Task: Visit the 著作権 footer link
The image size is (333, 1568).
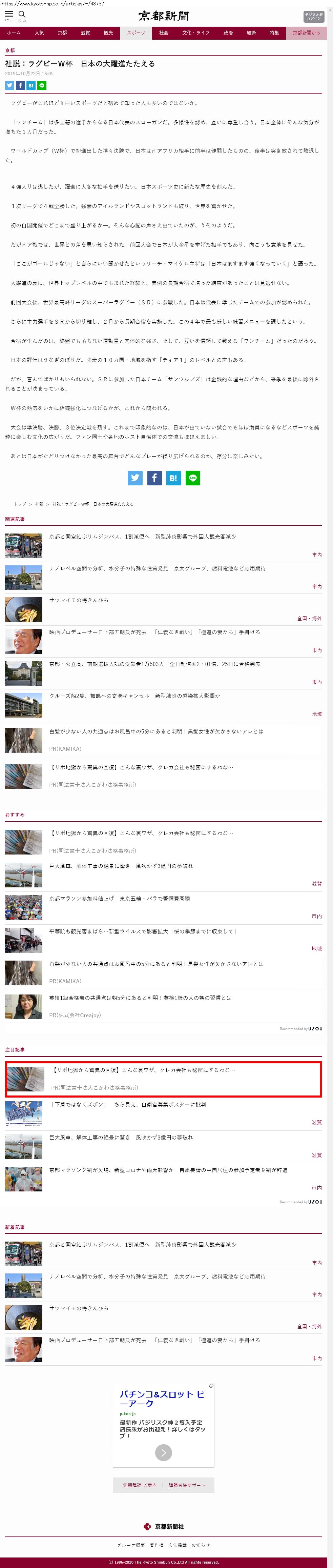Action: [157, 1545]
